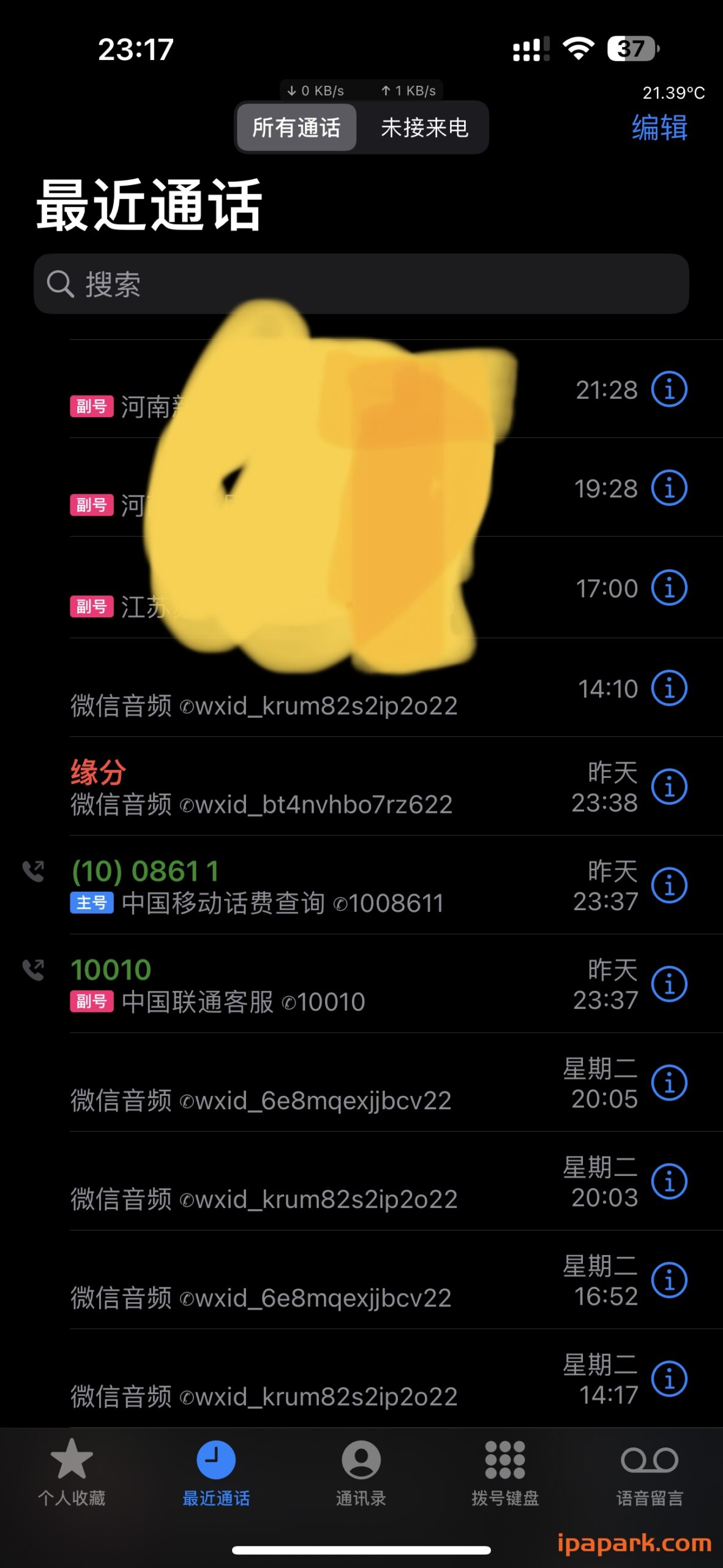Tap the info button for the (10) 08611 call

pyautogui.click(x=669, y=884)
